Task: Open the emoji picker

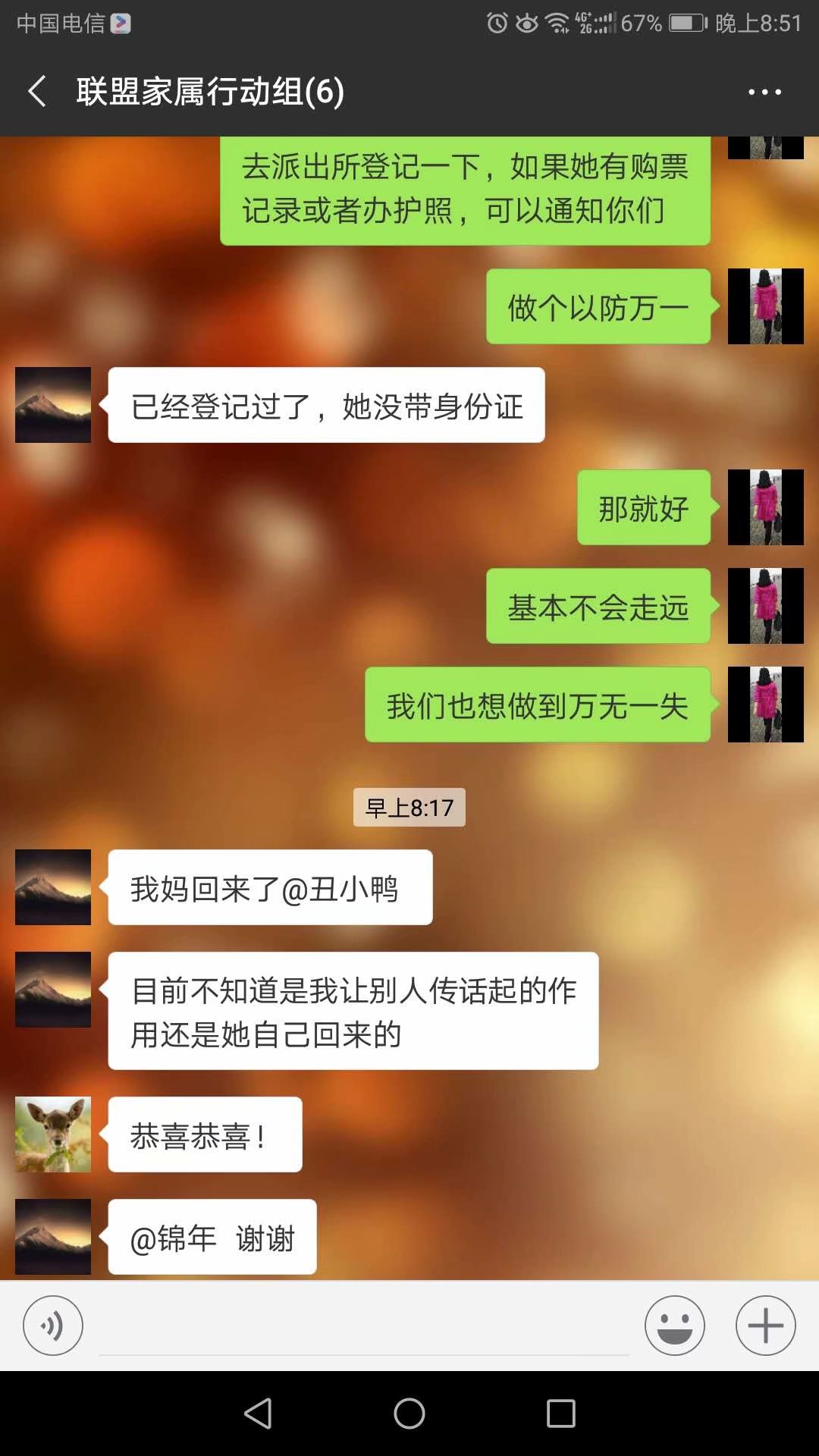Action: point(674,1326)
